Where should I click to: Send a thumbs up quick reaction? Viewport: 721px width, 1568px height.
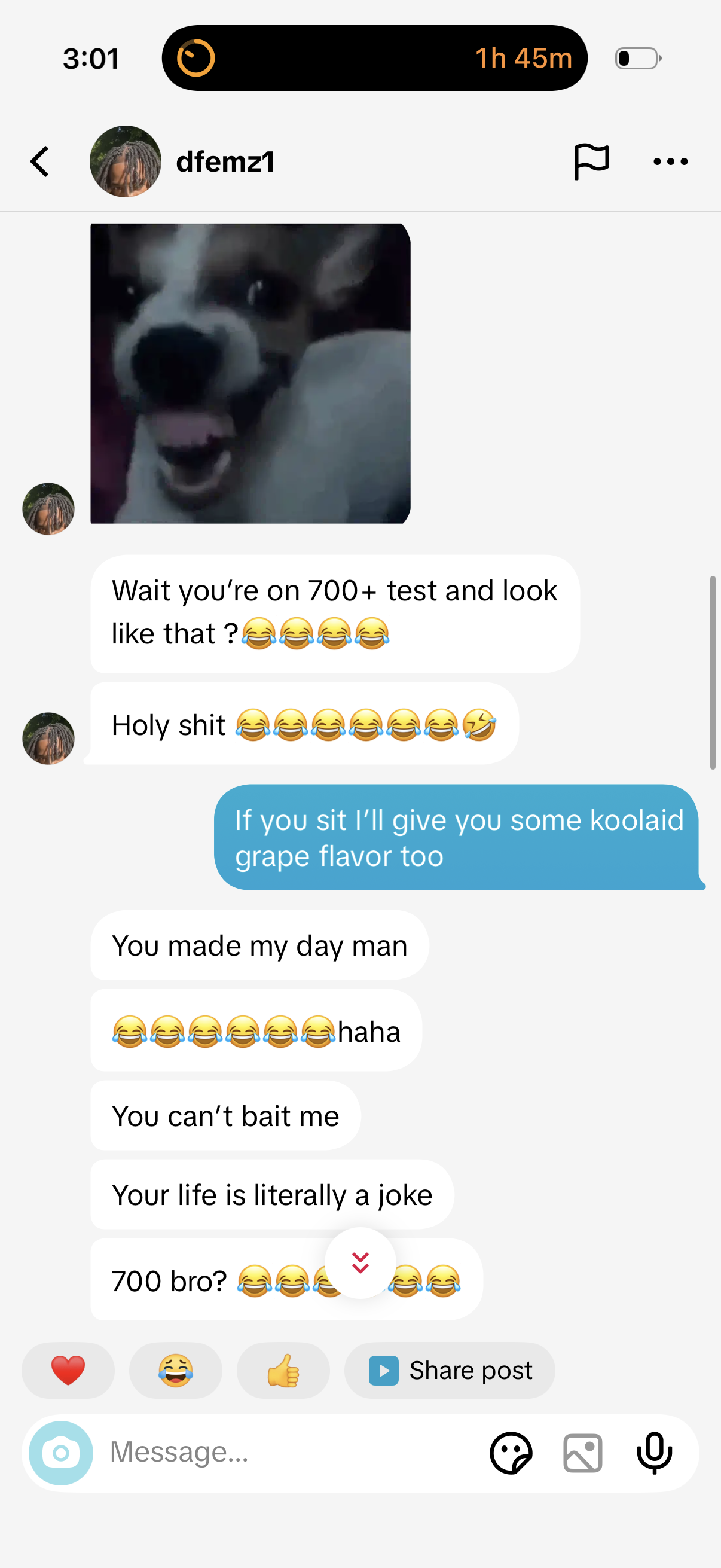coord(283,1371)
